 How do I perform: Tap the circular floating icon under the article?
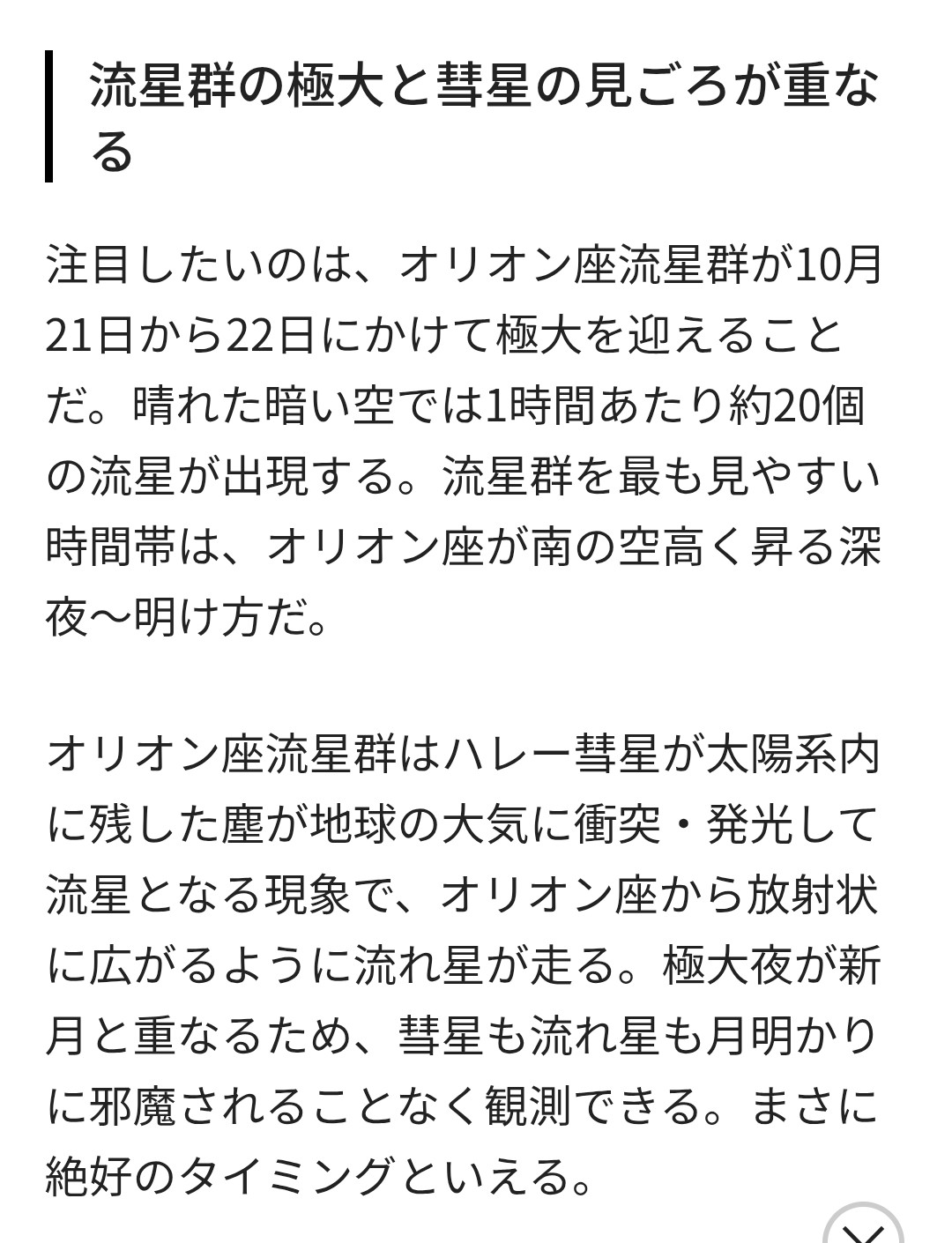pos(863,1229)
